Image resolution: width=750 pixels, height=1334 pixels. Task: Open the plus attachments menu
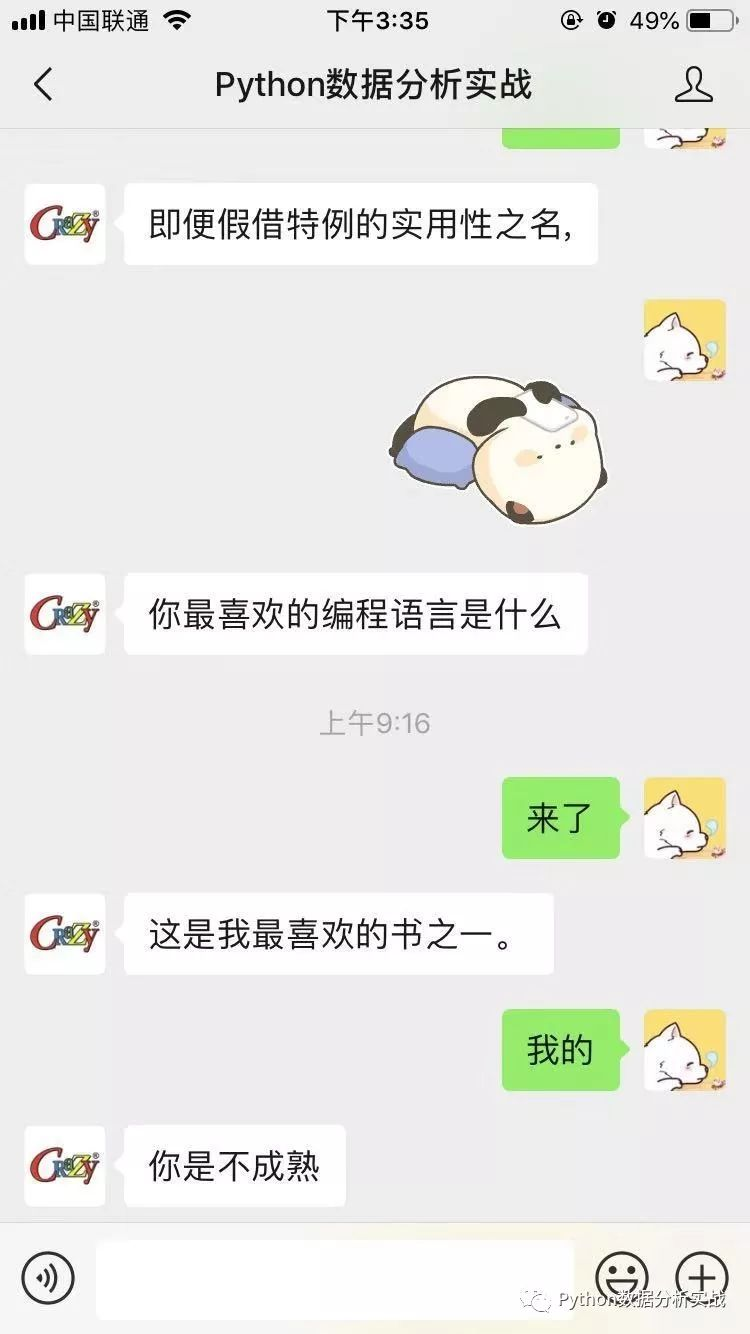point(702,1277)
